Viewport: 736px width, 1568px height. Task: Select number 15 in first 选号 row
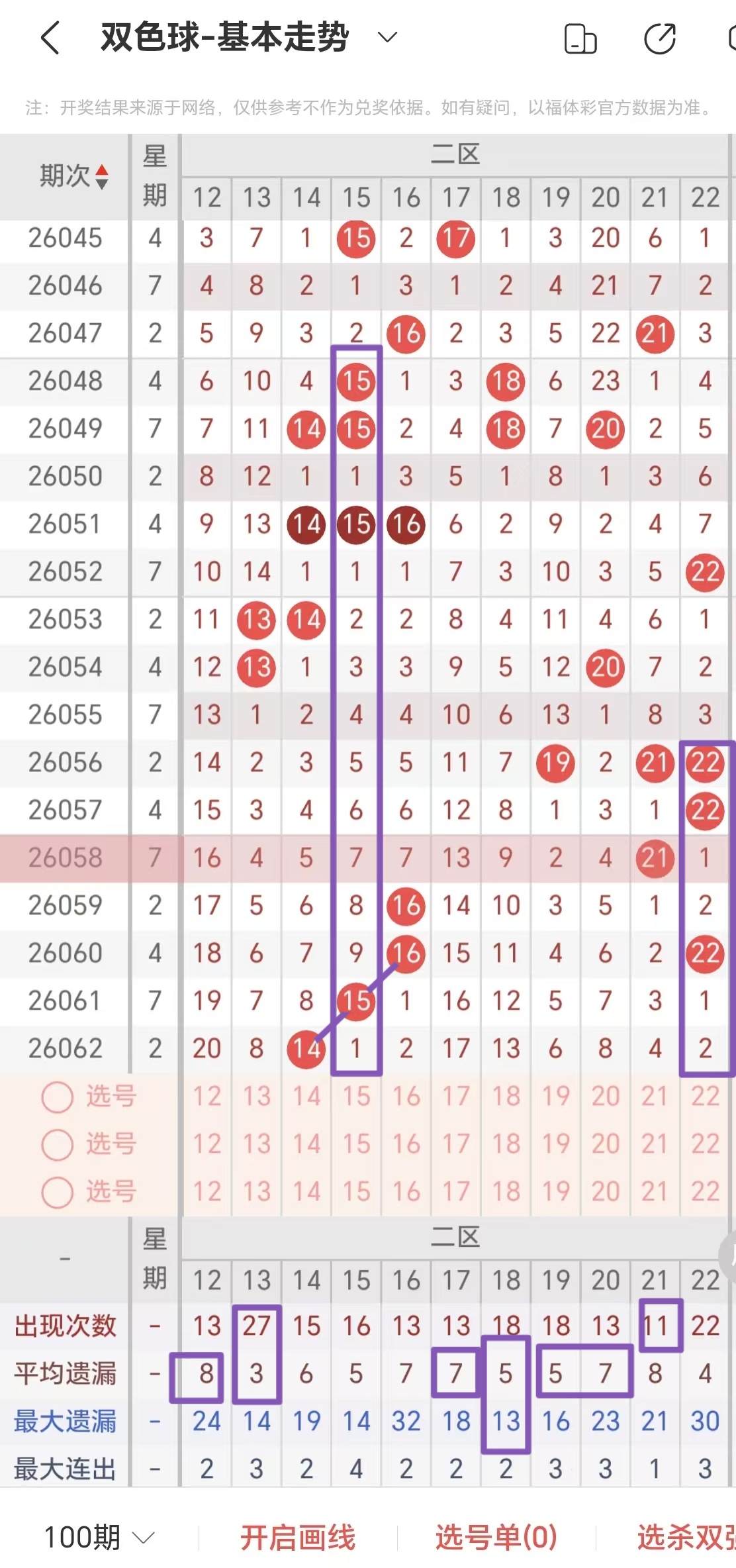point(356,1096)
